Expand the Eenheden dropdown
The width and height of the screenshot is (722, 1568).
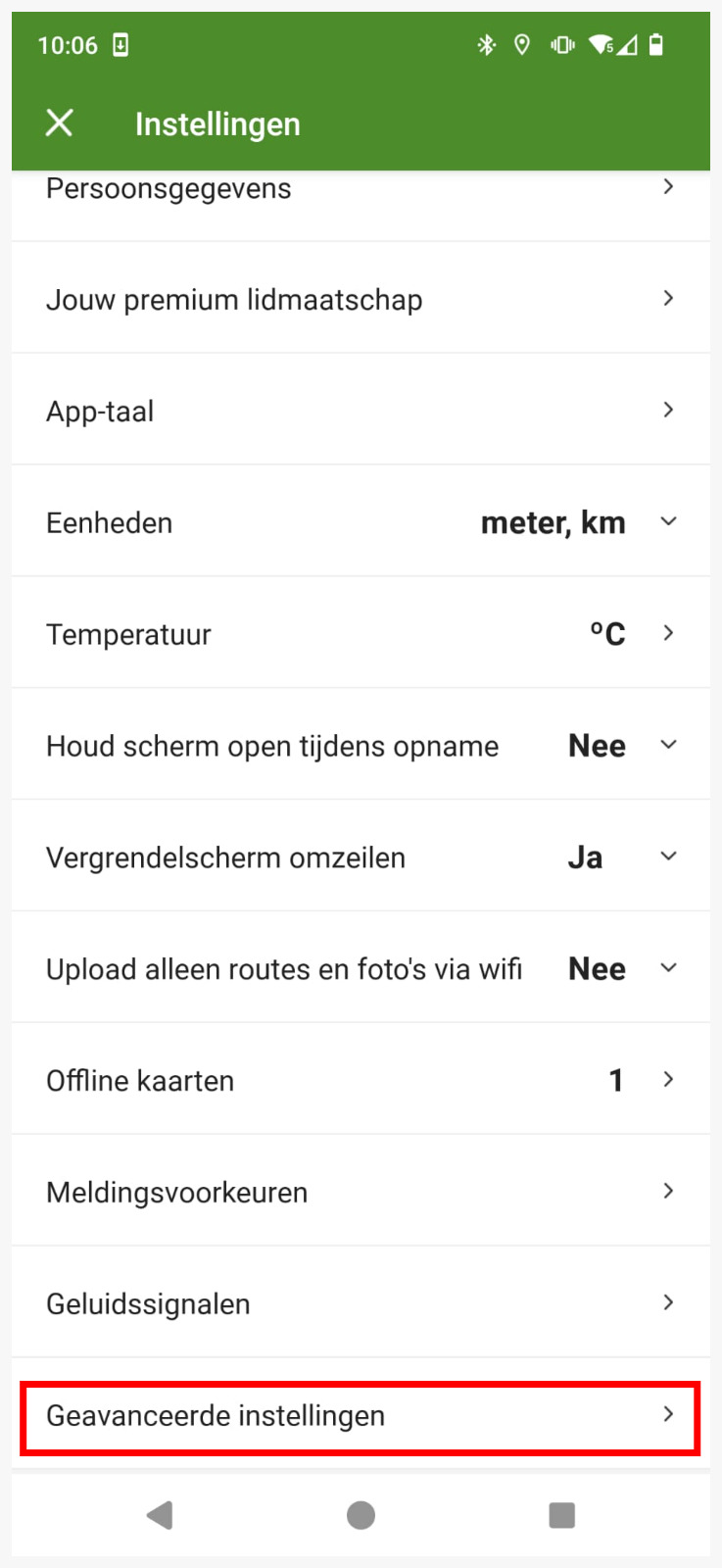pos(668,522)
